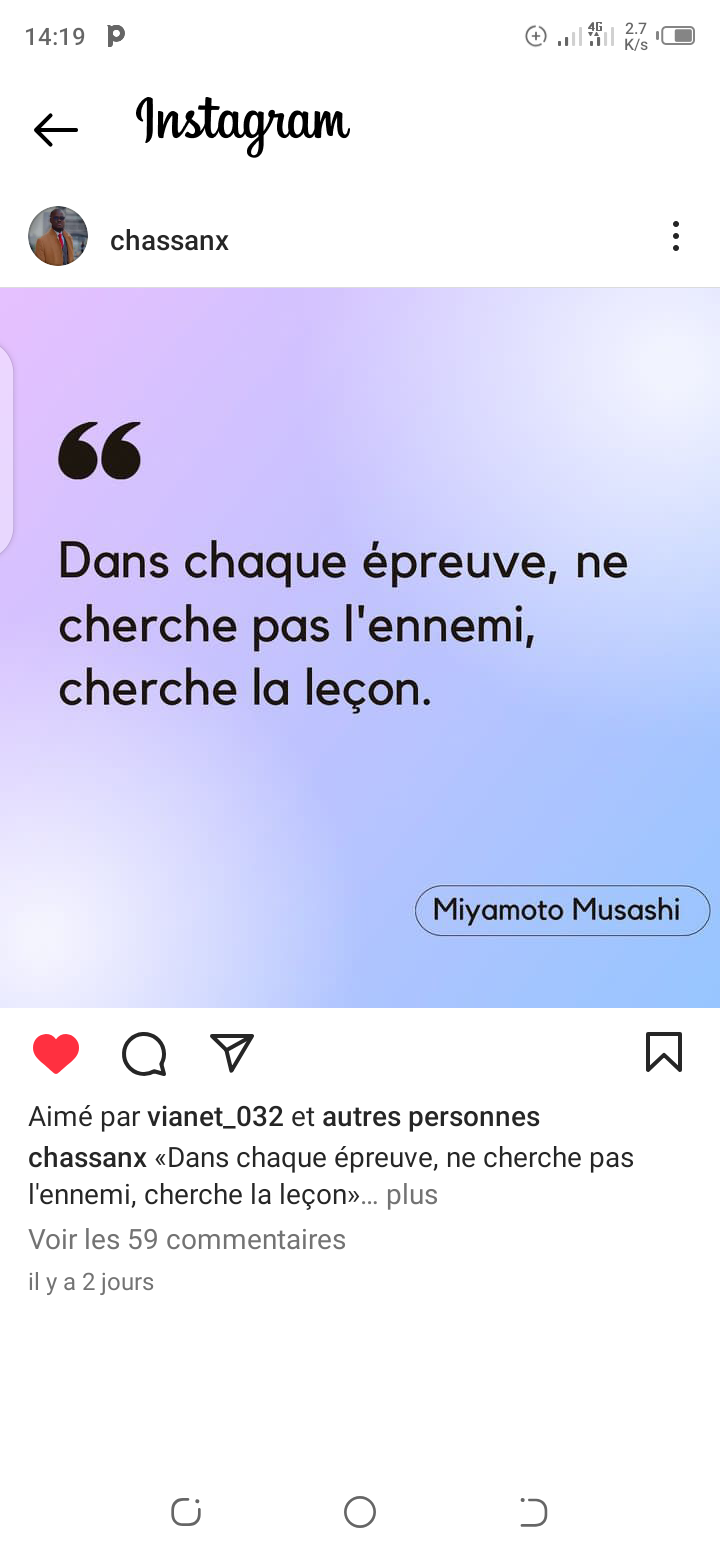Image resolution: width=720 pixels, height=1560 pixels.
Task: Open recent apps from navigation bar
Action: pos(186,1512)
